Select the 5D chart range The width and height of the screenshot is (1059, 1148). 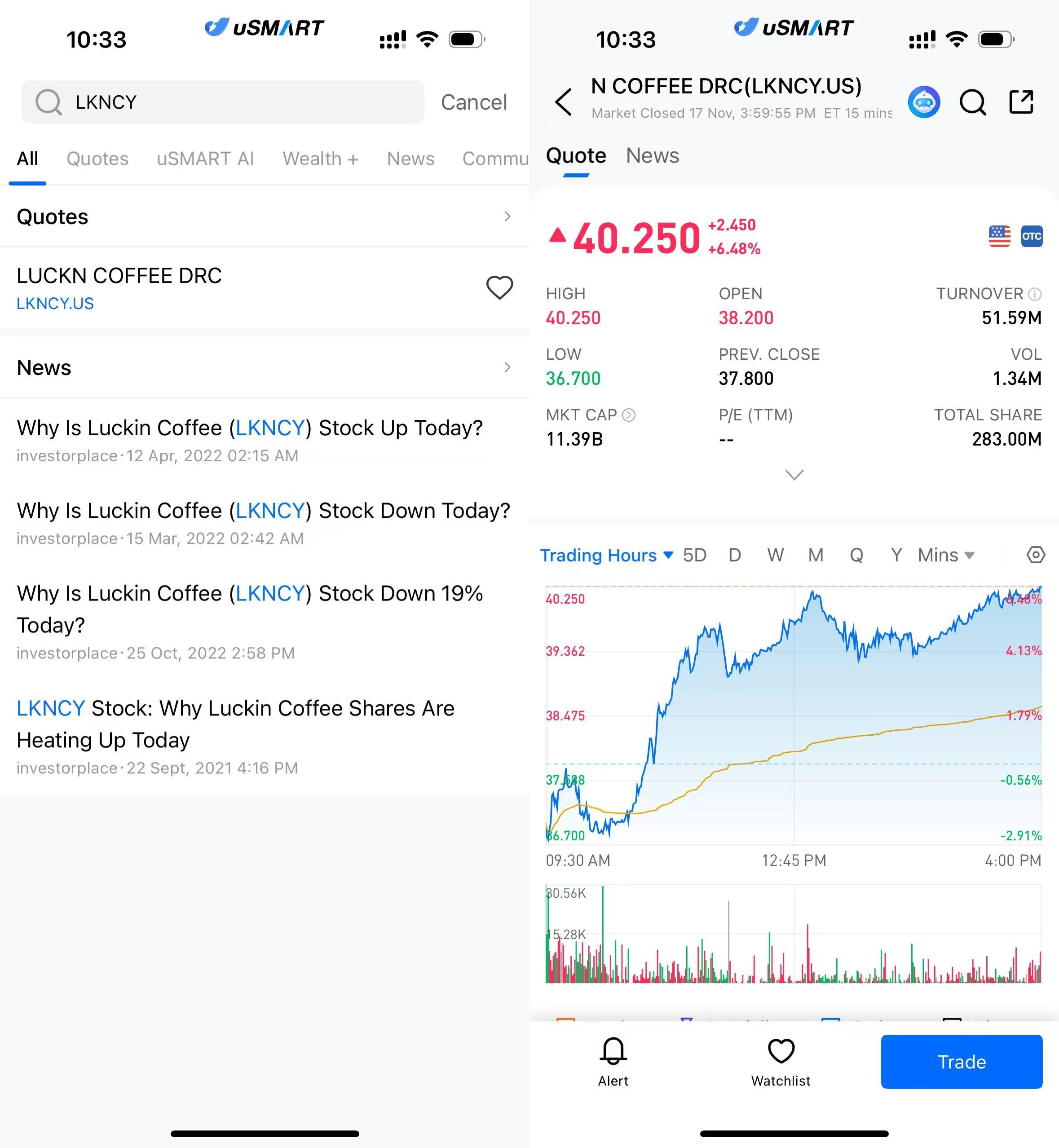coord(694,555)
